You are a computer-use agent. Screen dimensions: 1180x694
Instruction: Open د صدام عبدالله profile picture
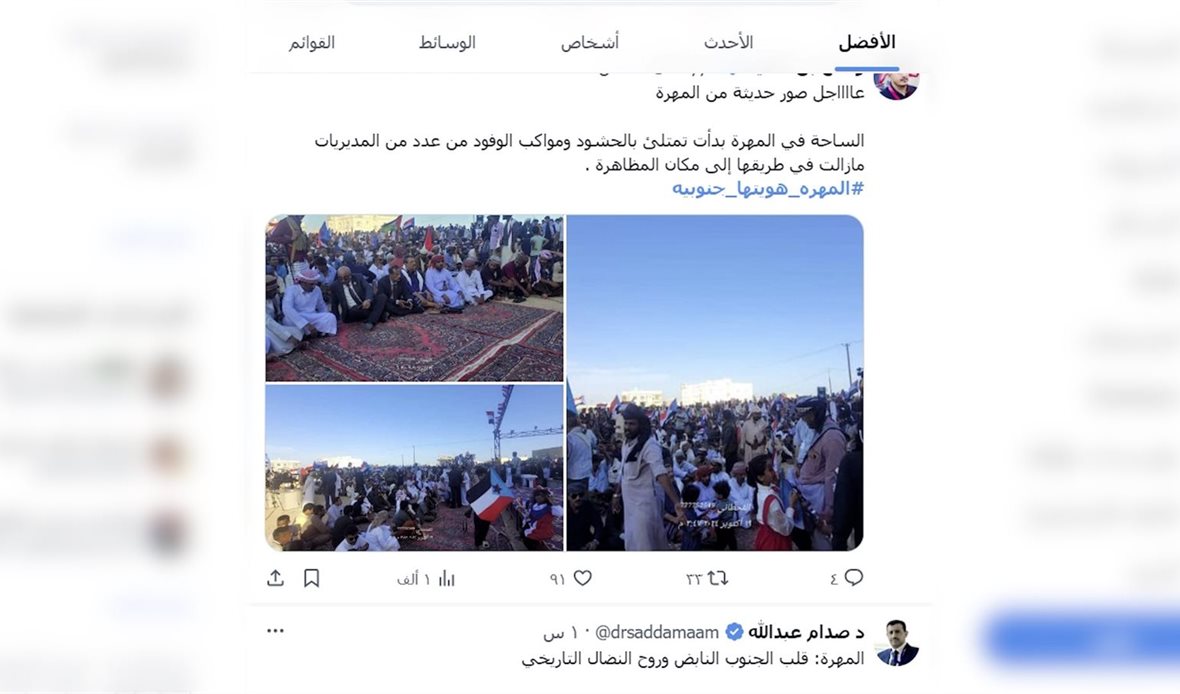click(896, 643)
